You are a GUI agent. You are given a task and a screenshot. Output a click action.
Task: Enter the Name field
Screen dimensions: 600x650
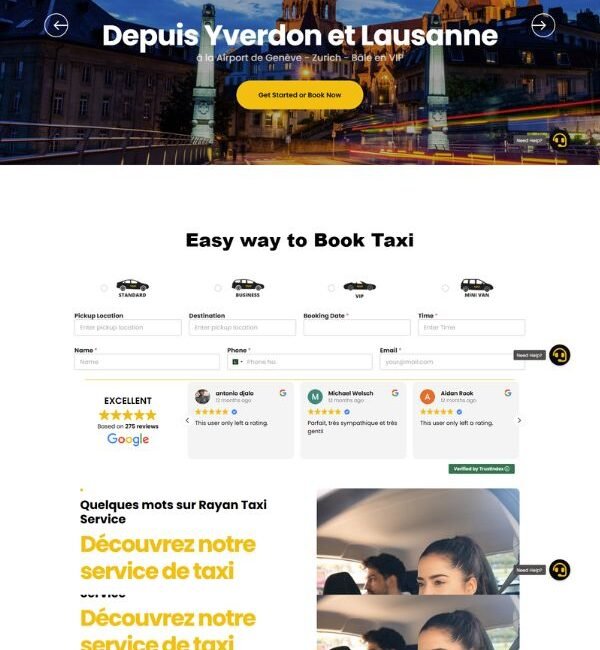[146, 362]
